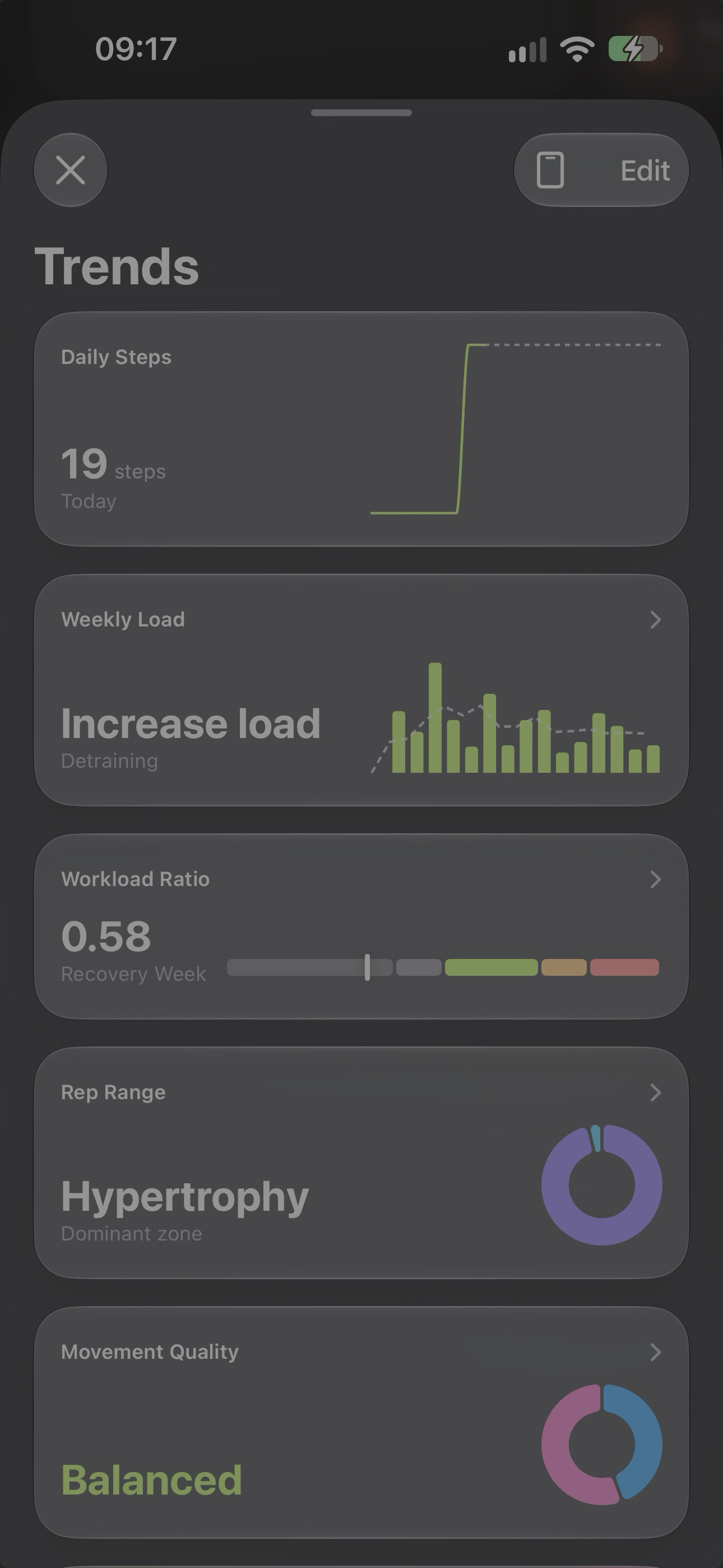Close the Trends sheet

[71, 170]
